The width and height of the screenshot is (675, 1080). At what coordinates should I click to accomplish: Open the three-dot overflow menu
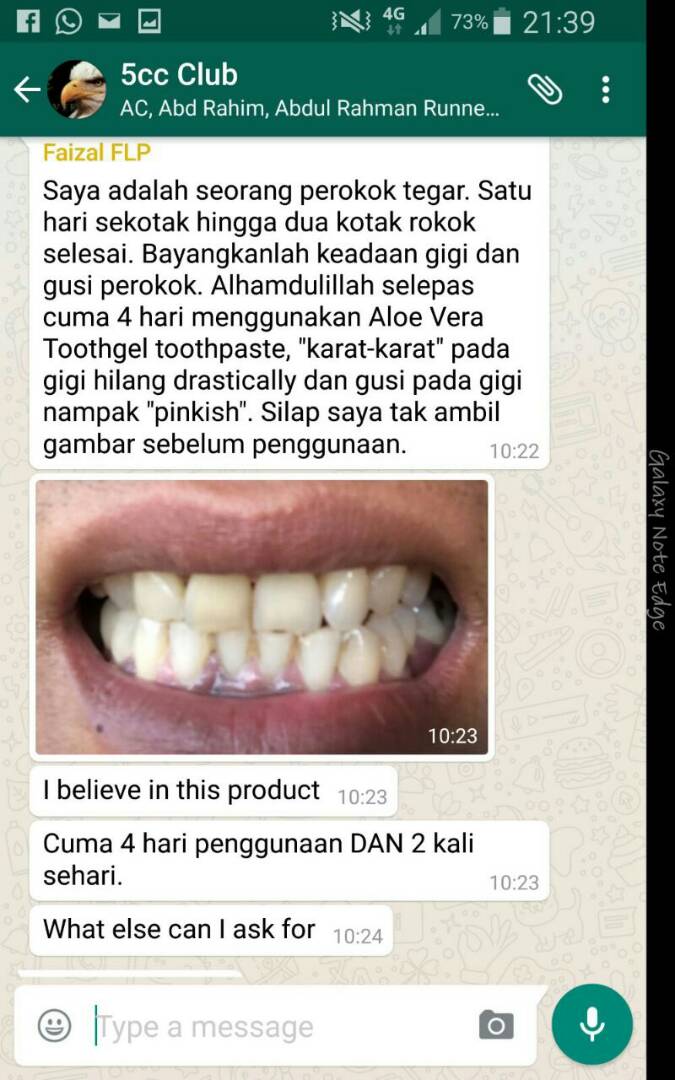click(x=606, y=90)
